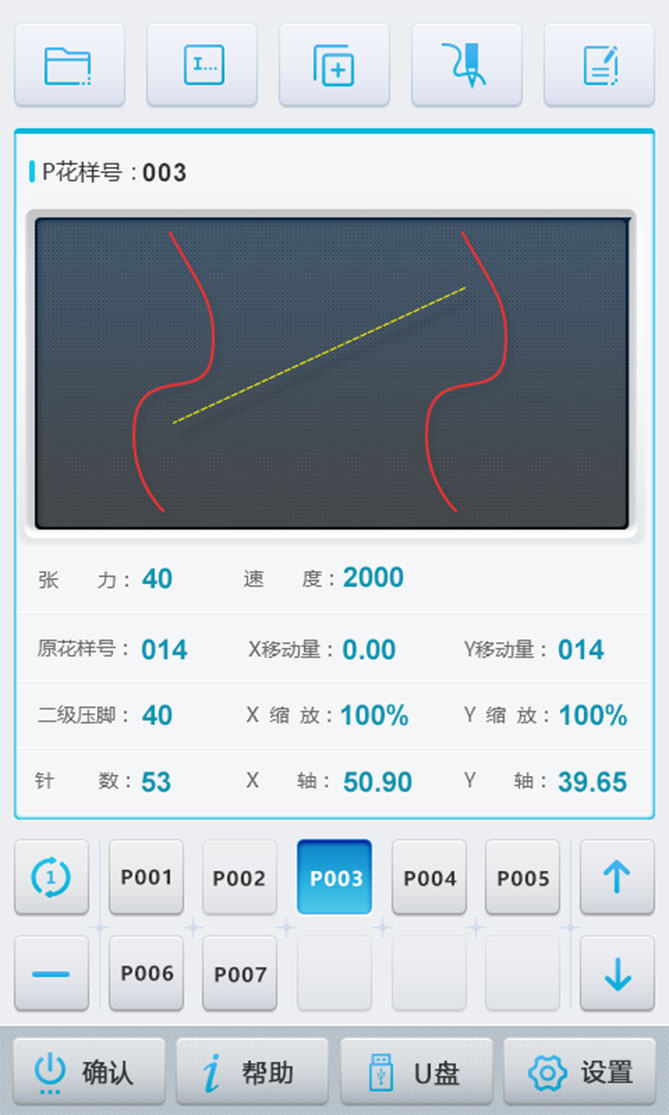Screen dimensions: 669x1115
Task: Choose pattern P004
Action: tap(429, 877)
